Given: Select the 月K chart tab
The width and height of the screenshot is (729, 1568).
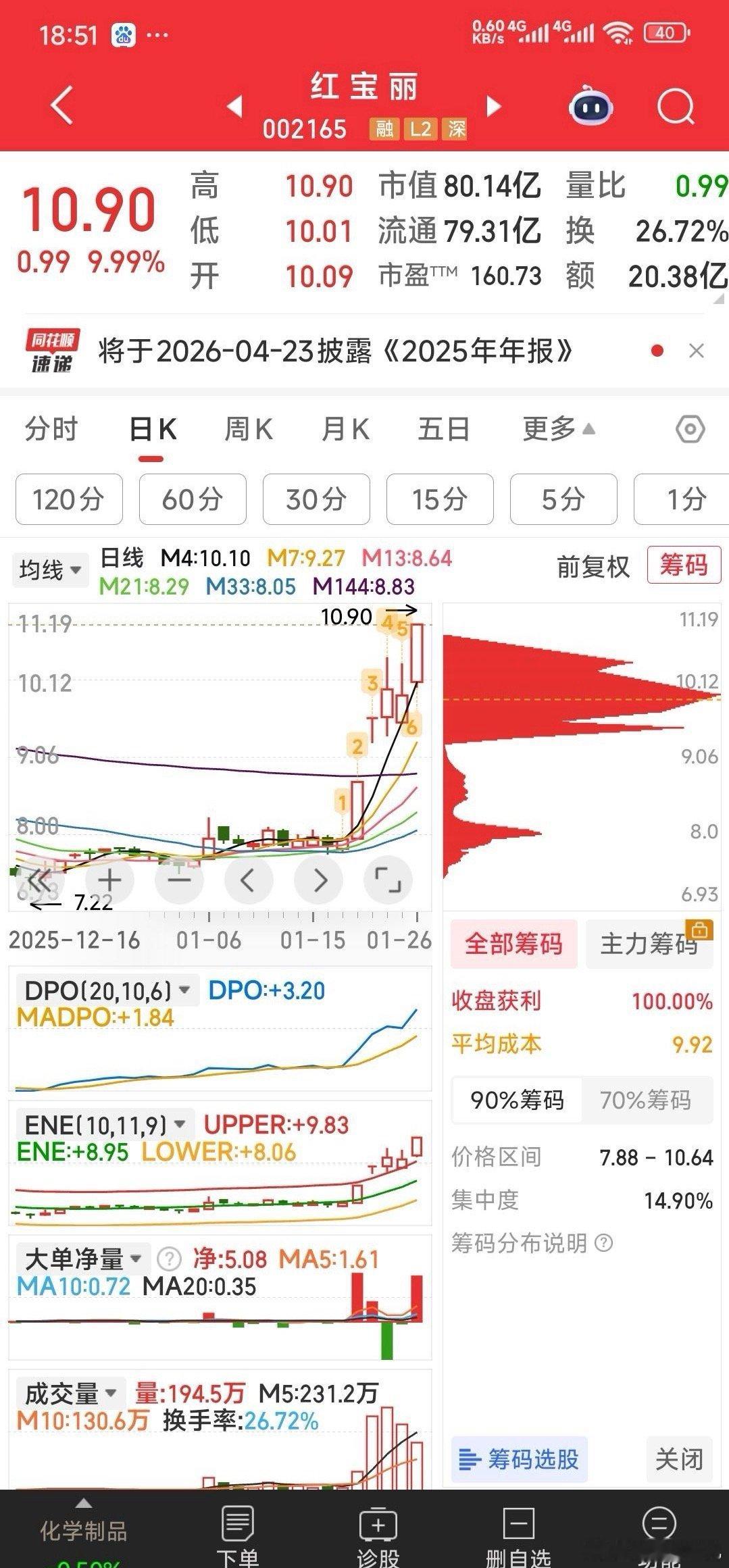Looking at the screenshot, I should (345, 429).
